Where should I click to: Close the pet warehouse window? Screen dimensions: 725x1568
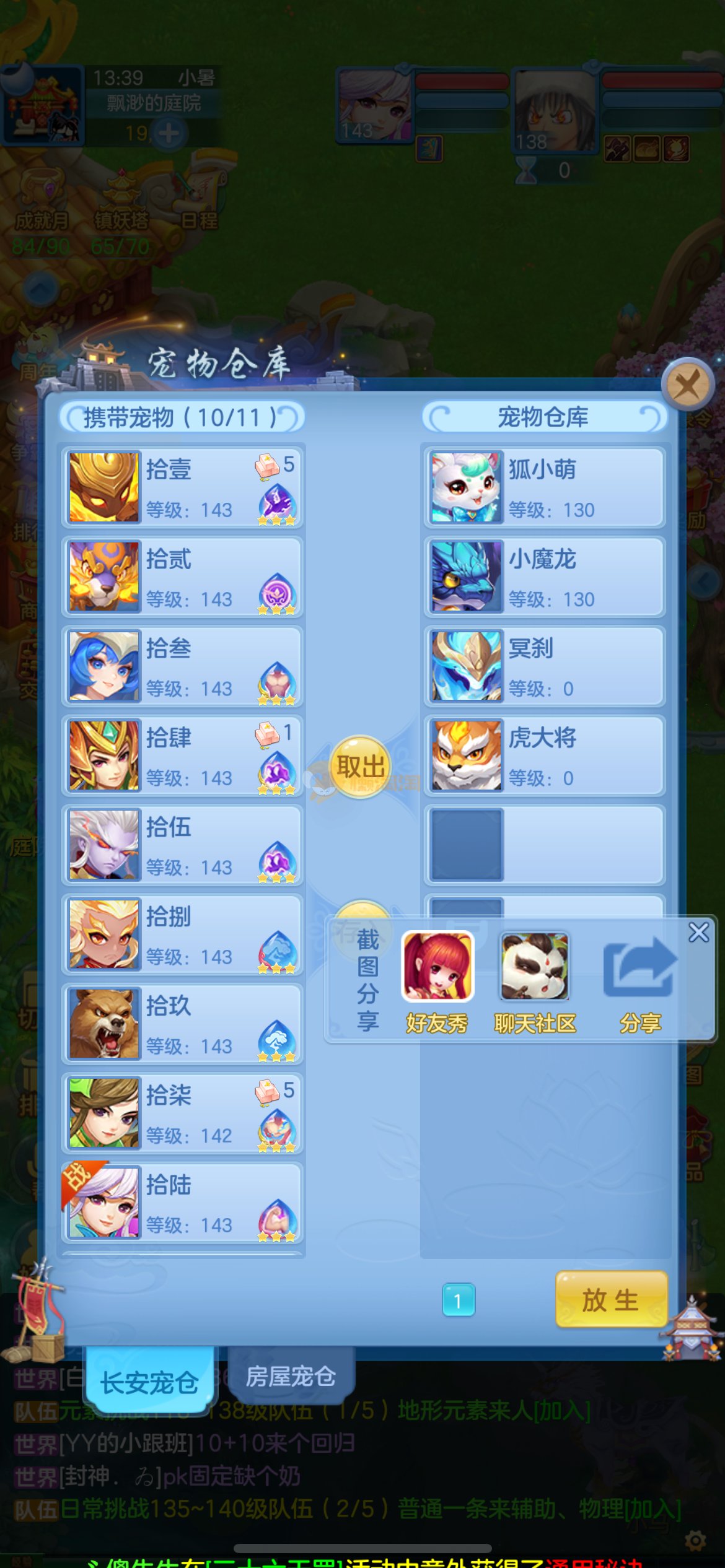coord(687,385)
